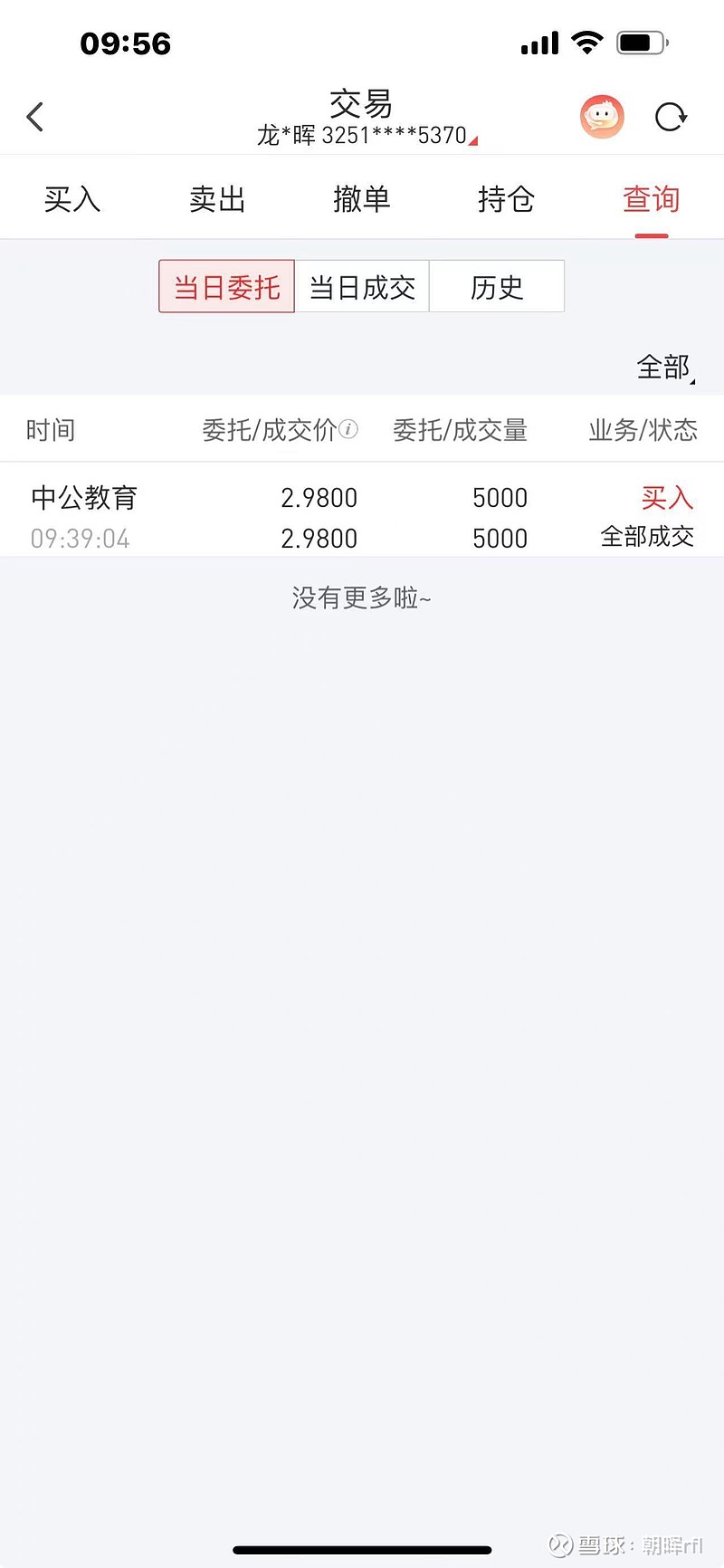Switch to the 买入 tab
The image size is (724, 1568).
(x=72, y=199)
